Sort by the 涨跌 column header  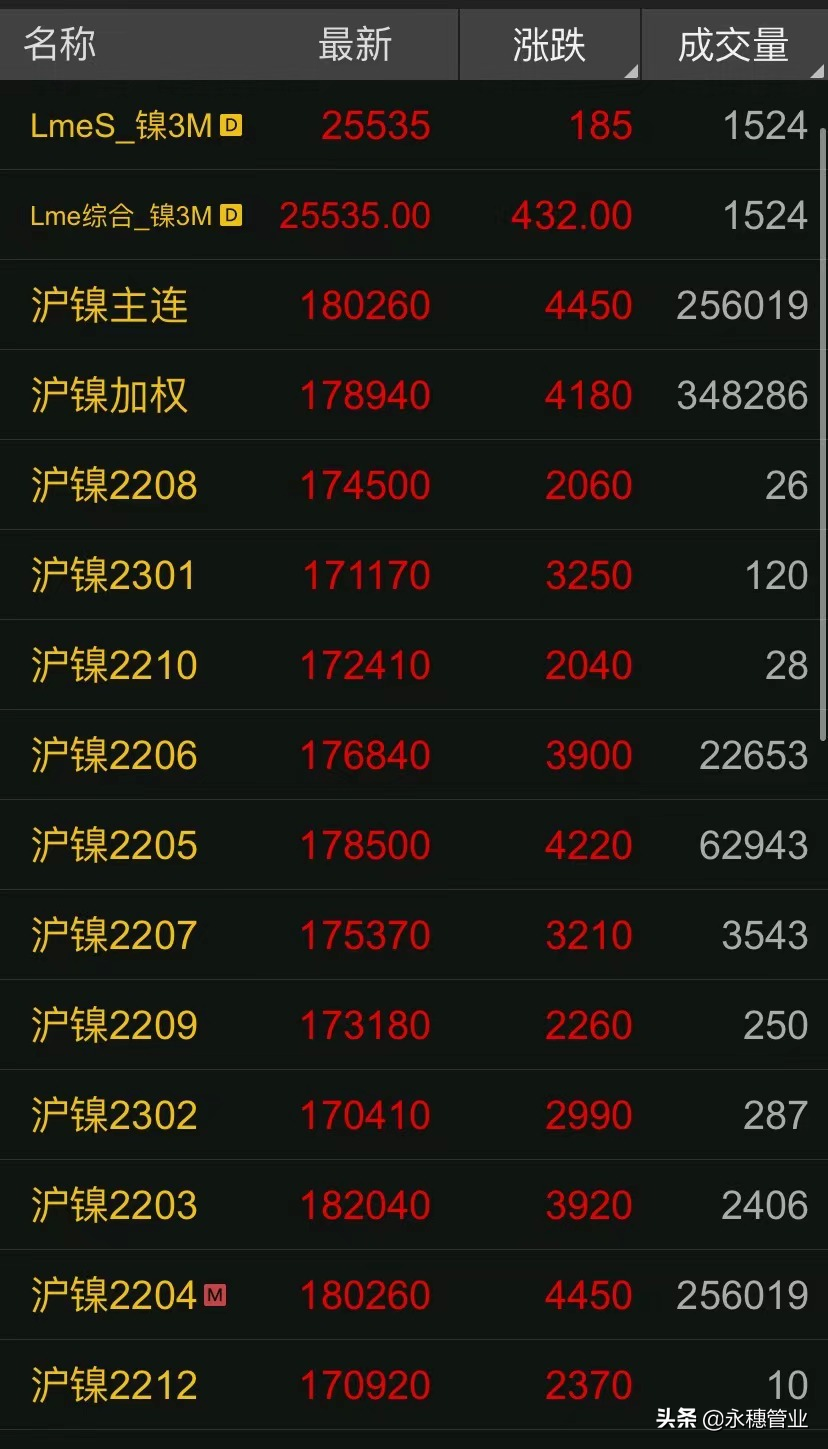[x=549, y=45]
